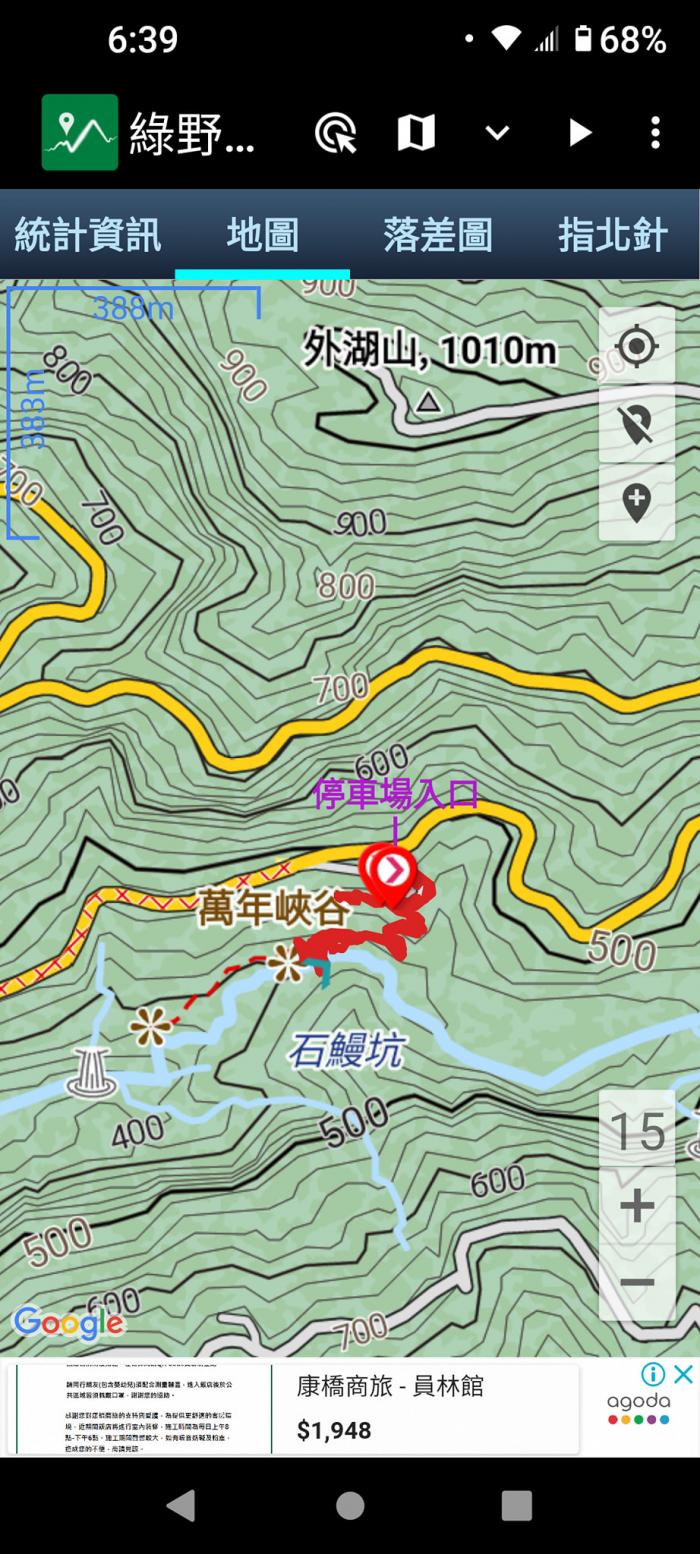The image size is (700, 1554).
Task: Close the agoda advertisement banner
Action: click(x=683, y=1374)
